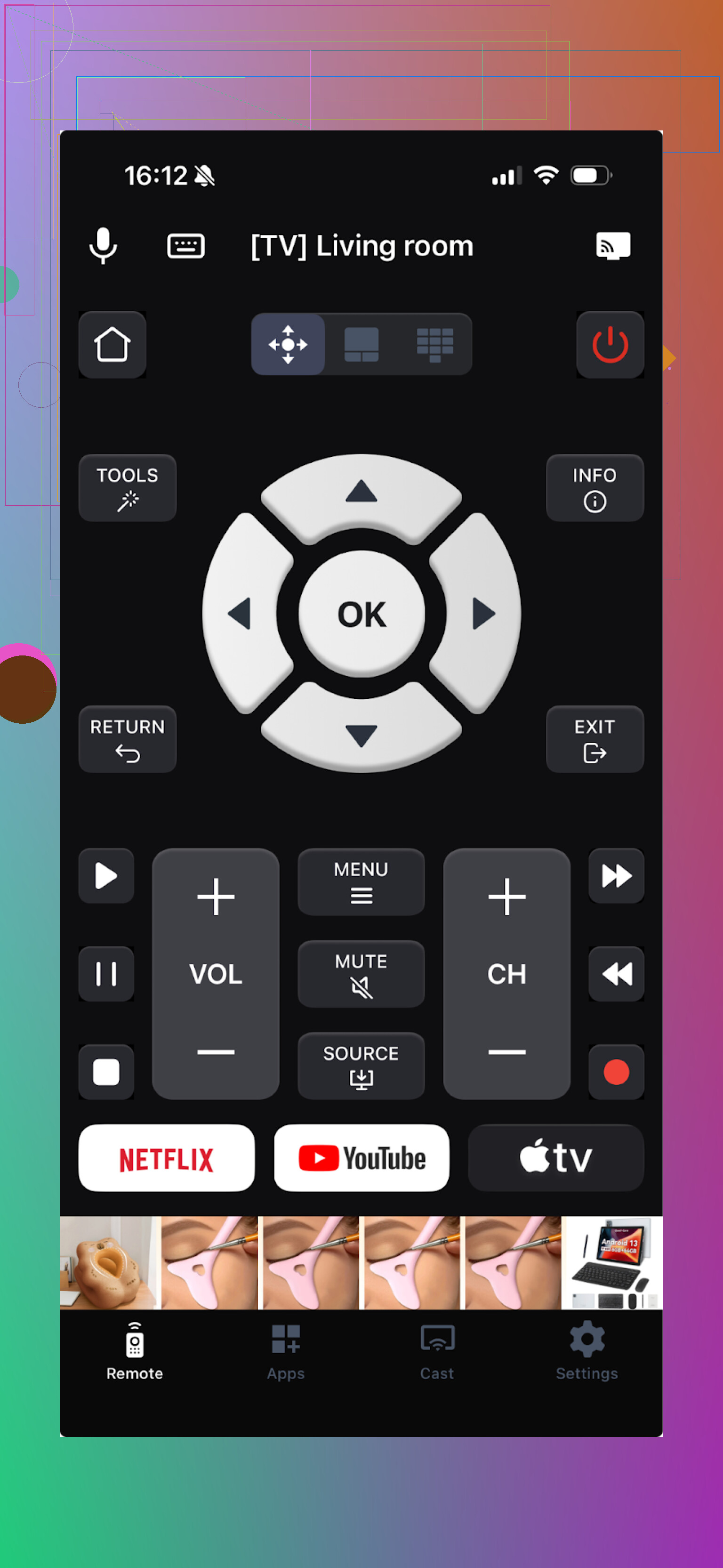The width and height of the screenshot is (723, 1568).
Task: Increase the volume
Action: pos(216,896)
